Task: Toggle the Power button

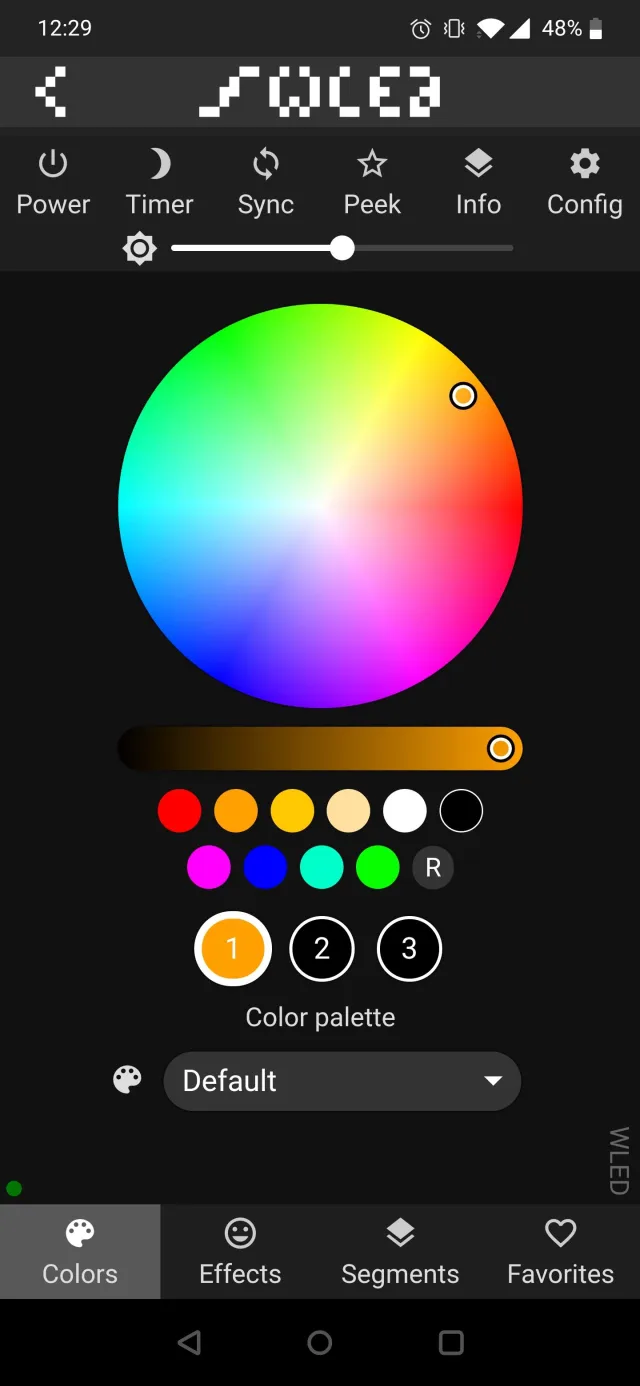Action: point(53,182)
